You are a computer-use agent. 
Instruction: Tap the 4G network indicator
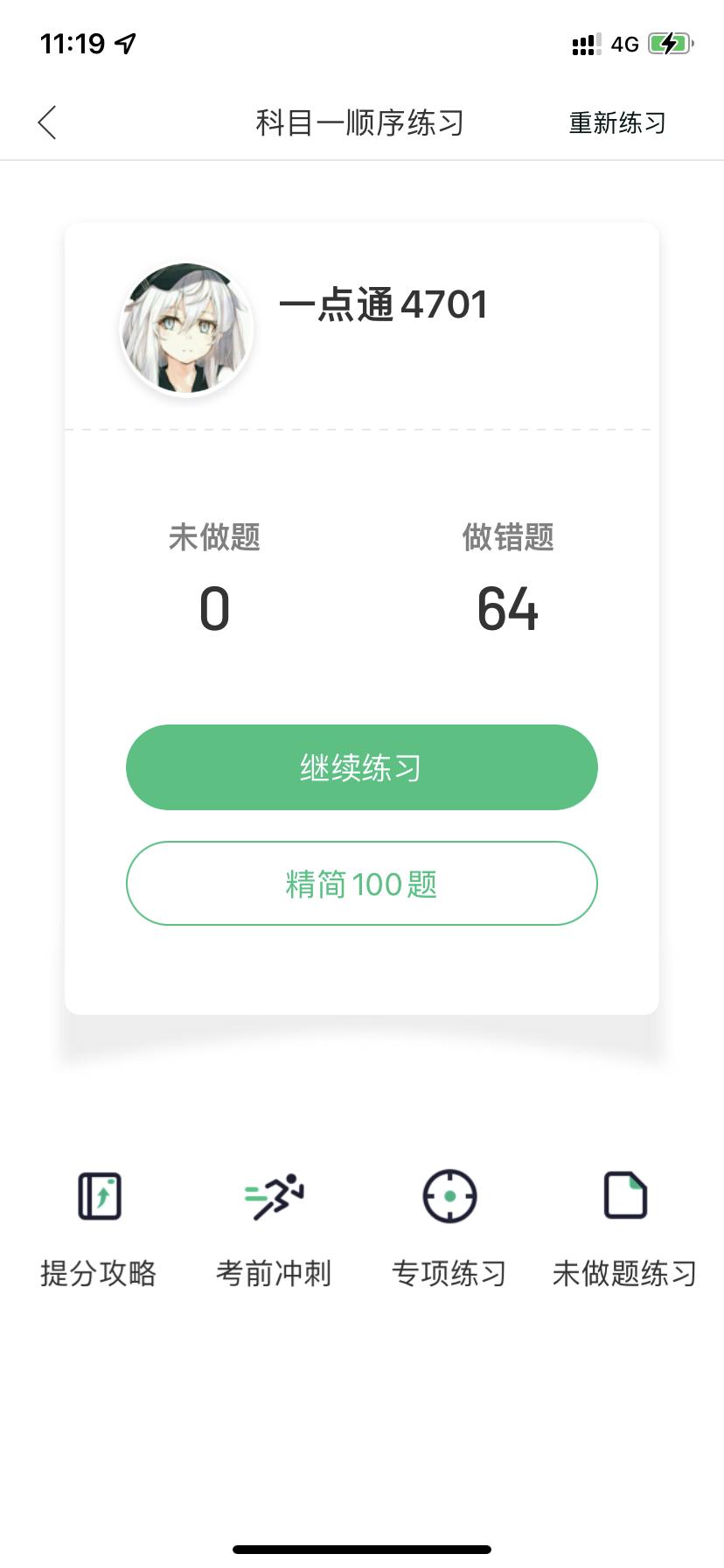pyautogui.click(x=623, y=44)
